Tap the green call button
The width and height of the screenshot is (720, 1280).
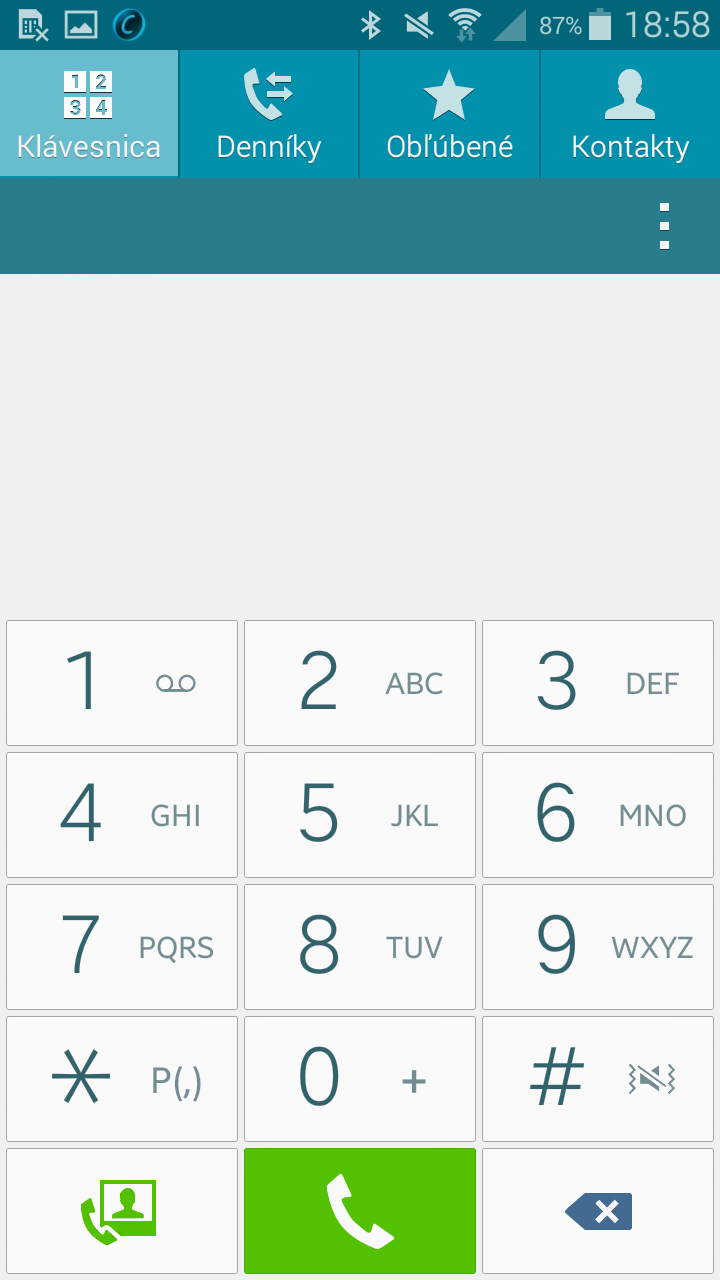tap(360, 1211)
